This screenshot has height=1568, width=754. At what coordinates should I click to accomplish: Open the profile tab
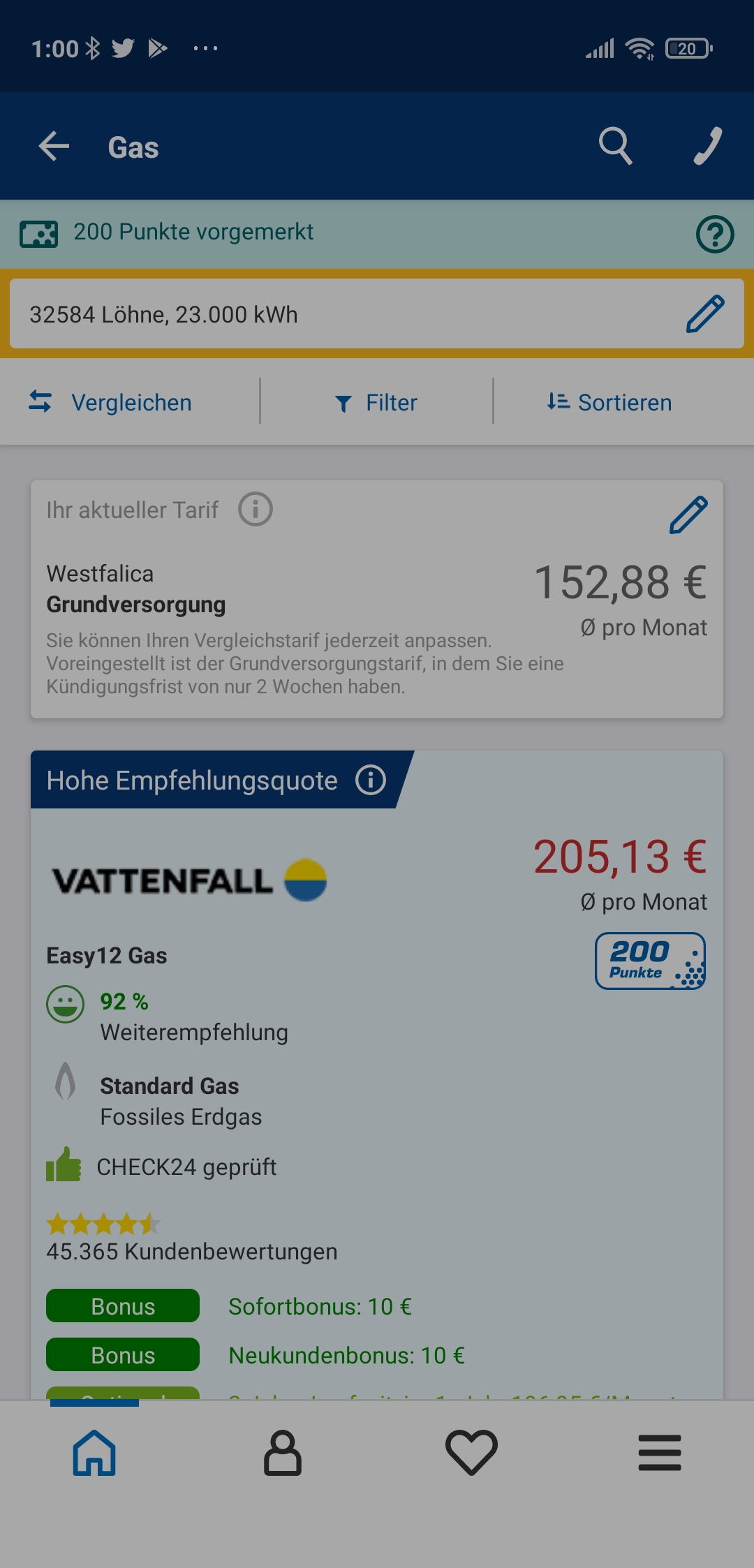283,1452
